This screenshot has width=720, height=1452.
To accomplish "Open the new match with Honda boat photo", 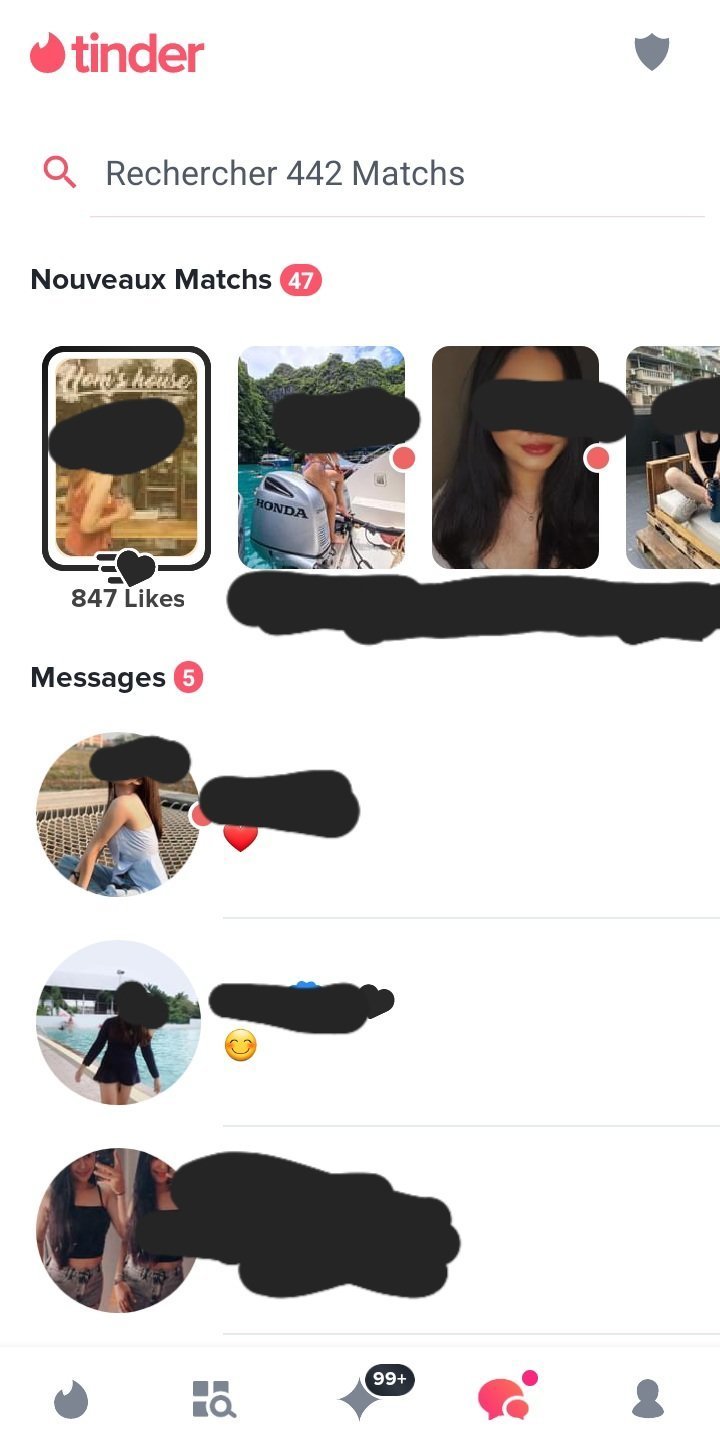I will [x=321, y=458].
